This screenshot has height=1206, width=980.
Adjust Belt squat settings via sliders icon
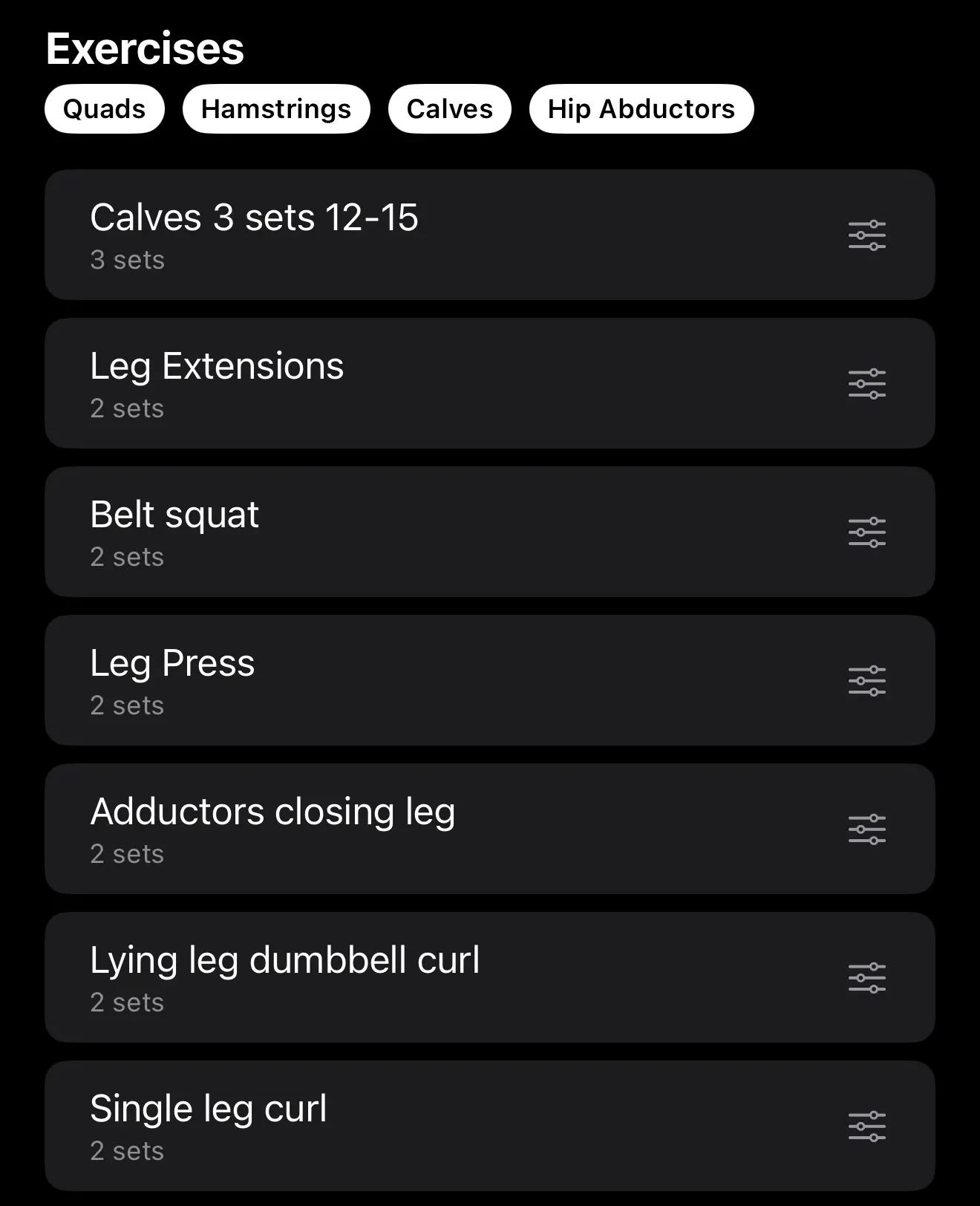point(867,532)
